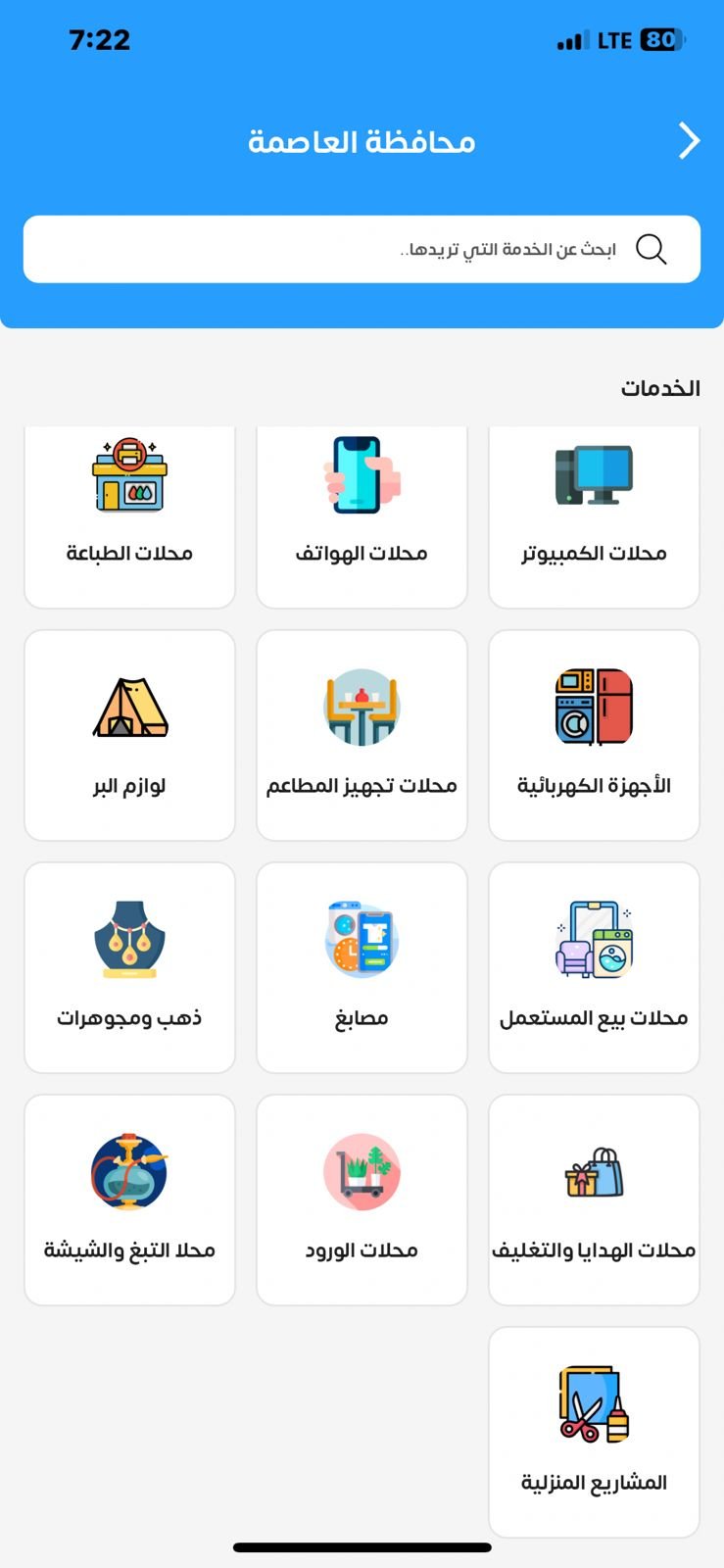Tap the service search field
Viewport: 724px width, 1568px height.
tap(362, 250)
